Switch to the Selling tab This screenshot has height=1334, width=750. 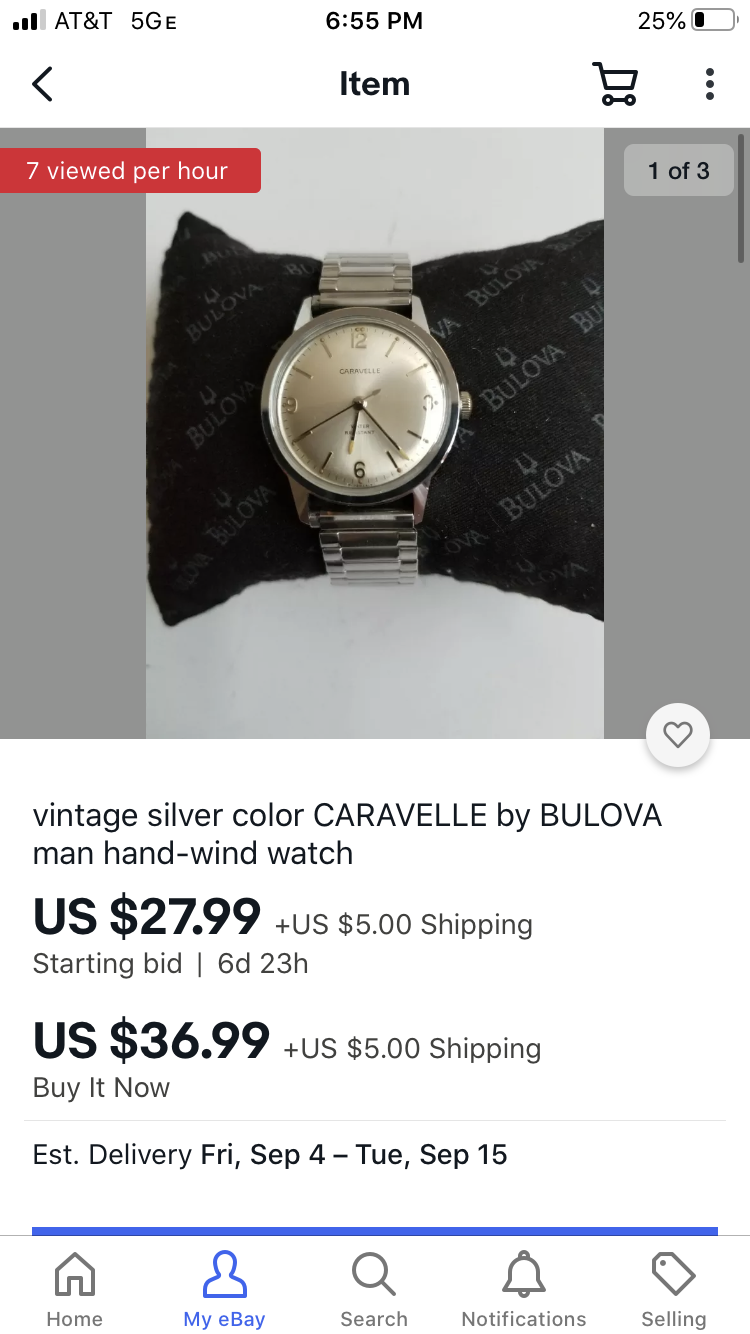673,1288
